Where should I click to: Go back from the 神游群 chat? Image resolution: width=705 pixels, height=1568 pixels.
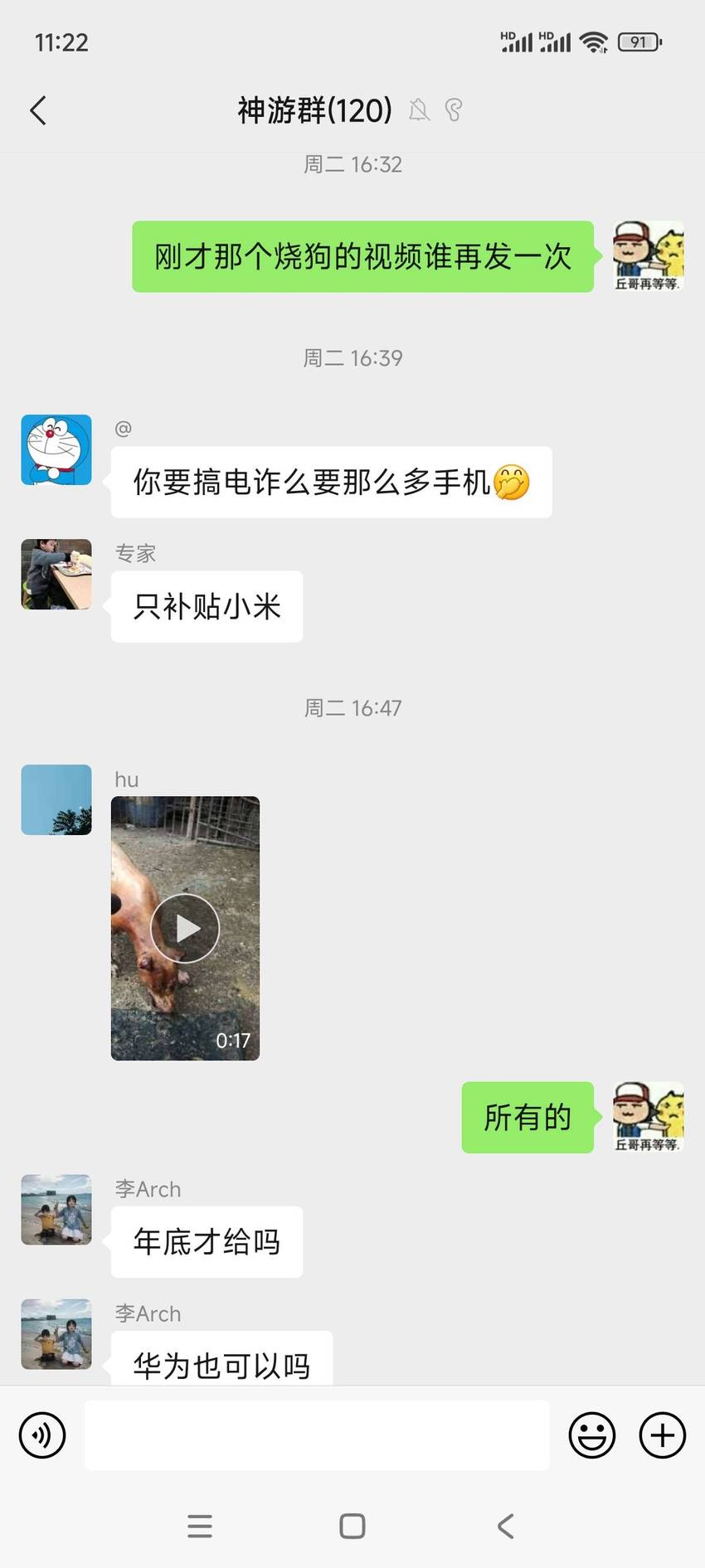[38, 110]
